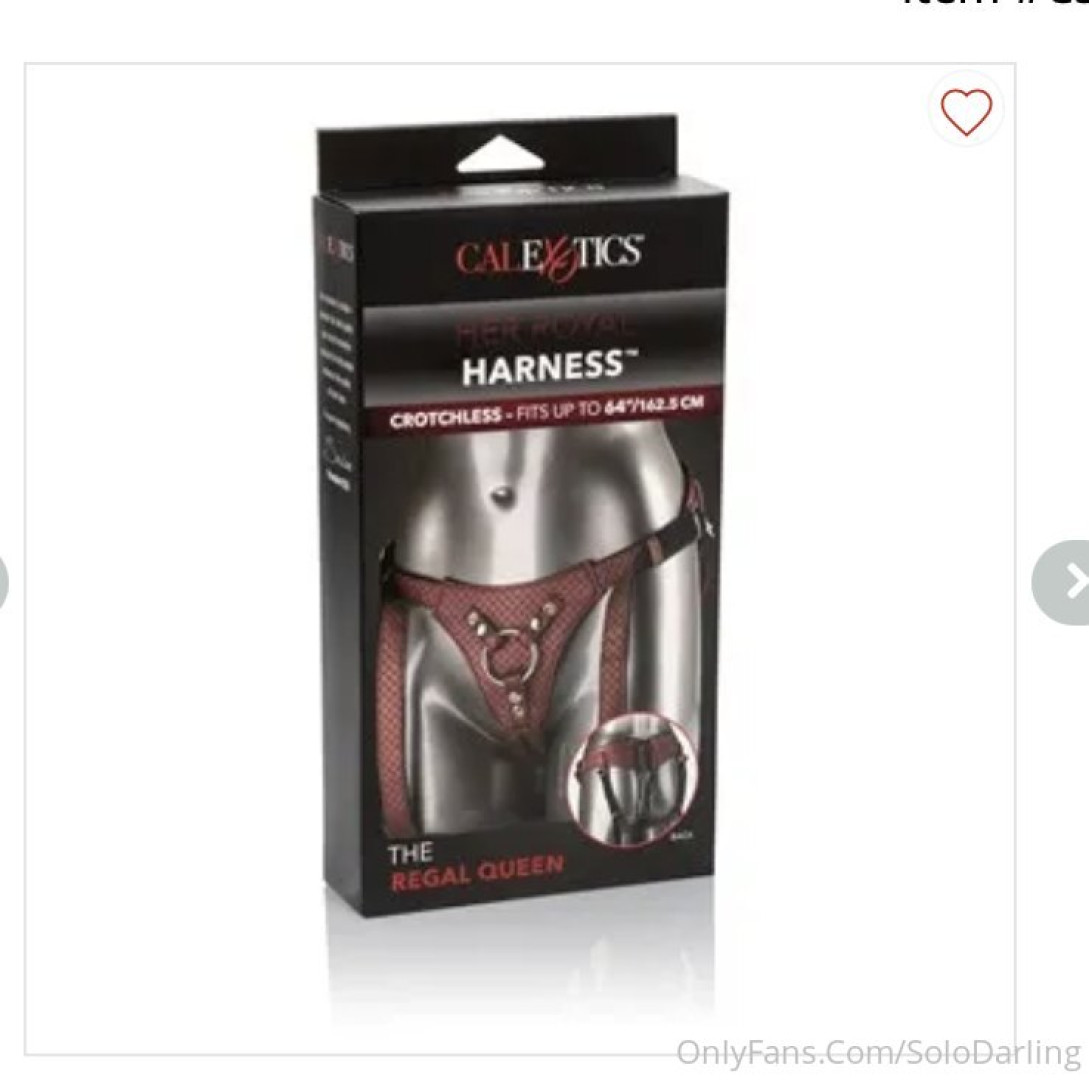
Task: Add product to wishlist with heart icon
Action: pos(966,111)
